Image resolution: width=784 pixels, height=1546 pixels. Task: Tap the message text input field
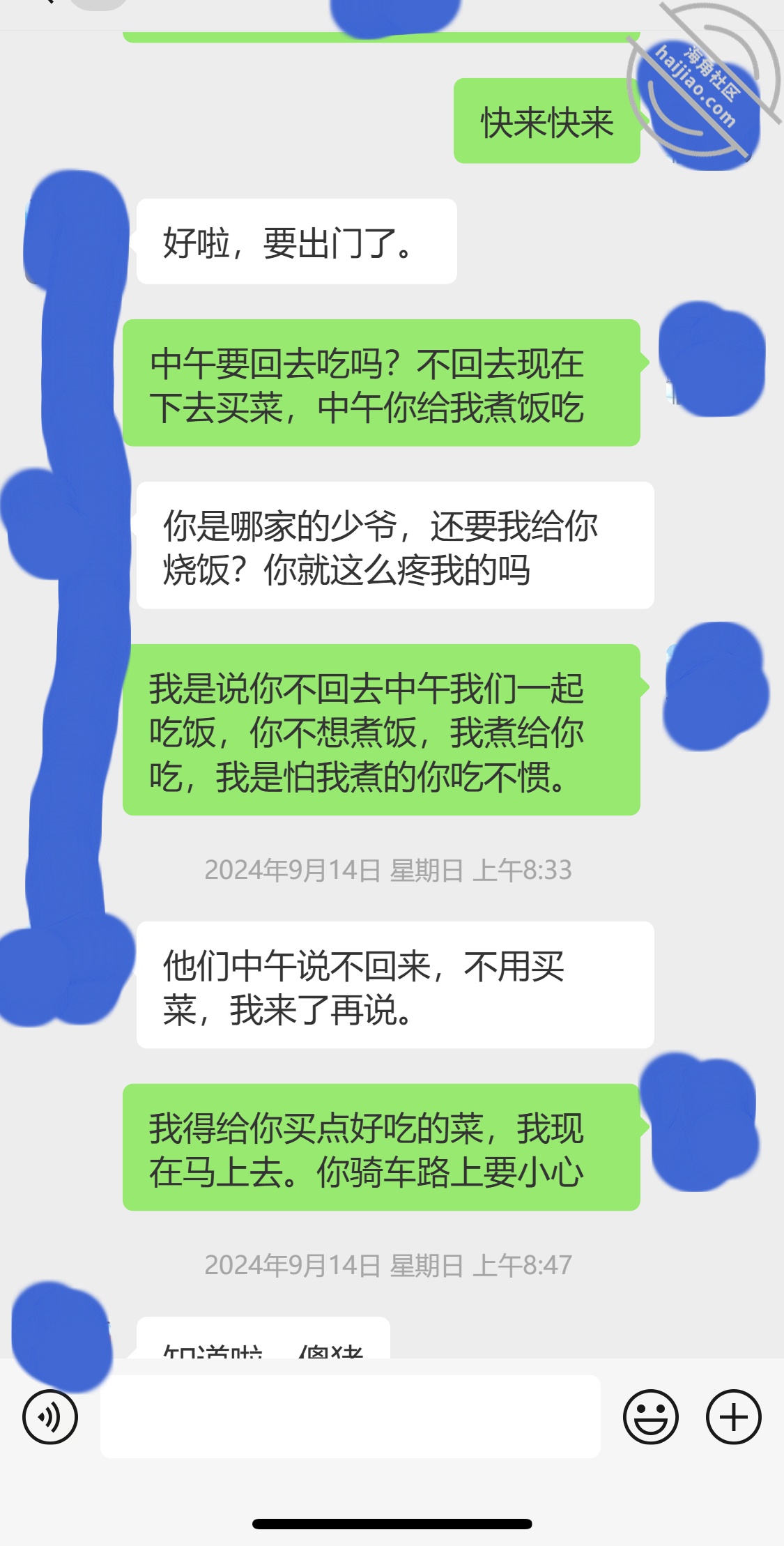click(x=350, y=1417)
